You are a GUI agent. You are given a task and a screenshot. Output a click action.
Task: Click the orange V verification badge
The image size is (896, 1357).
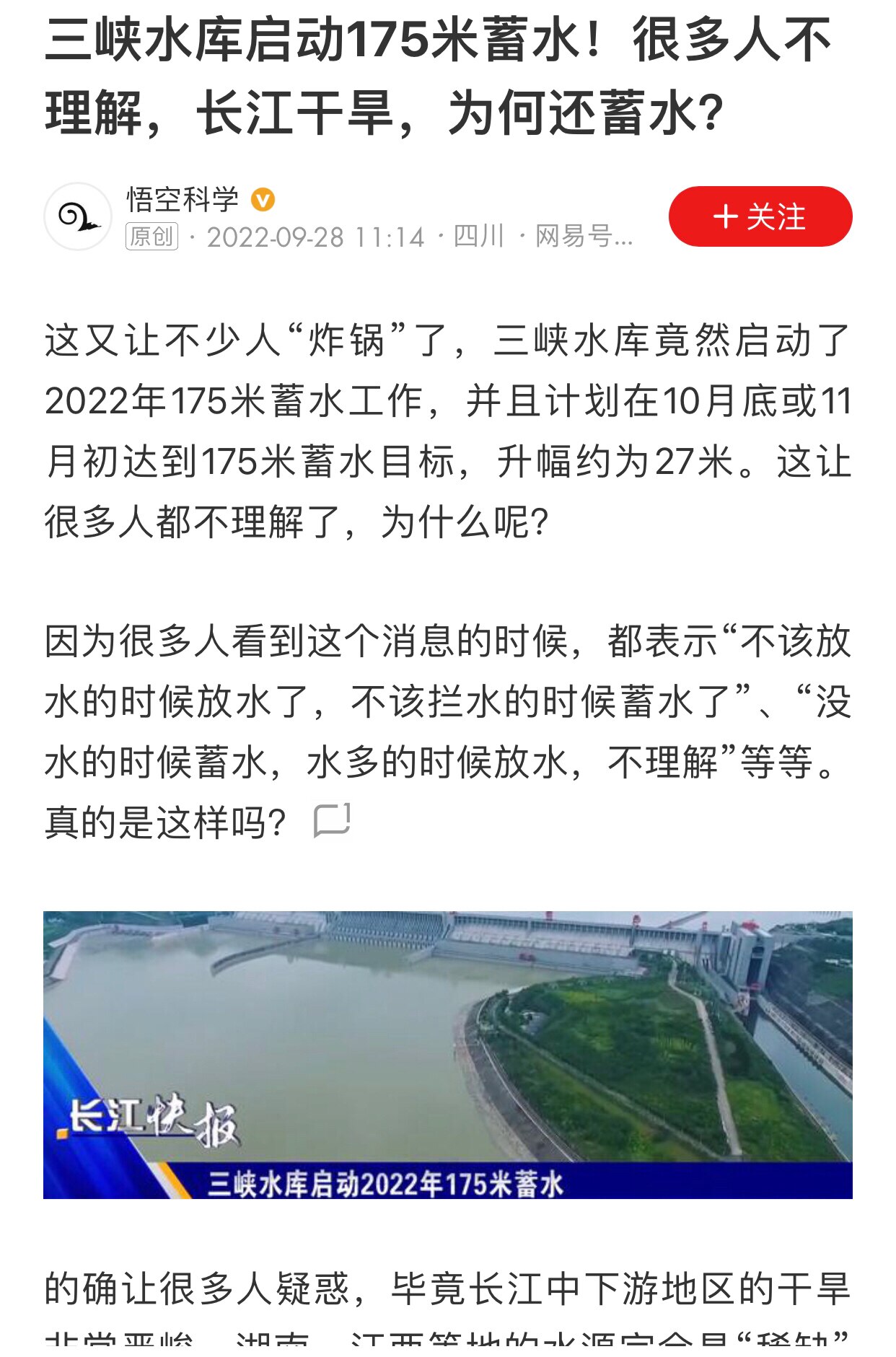(264, 201)
